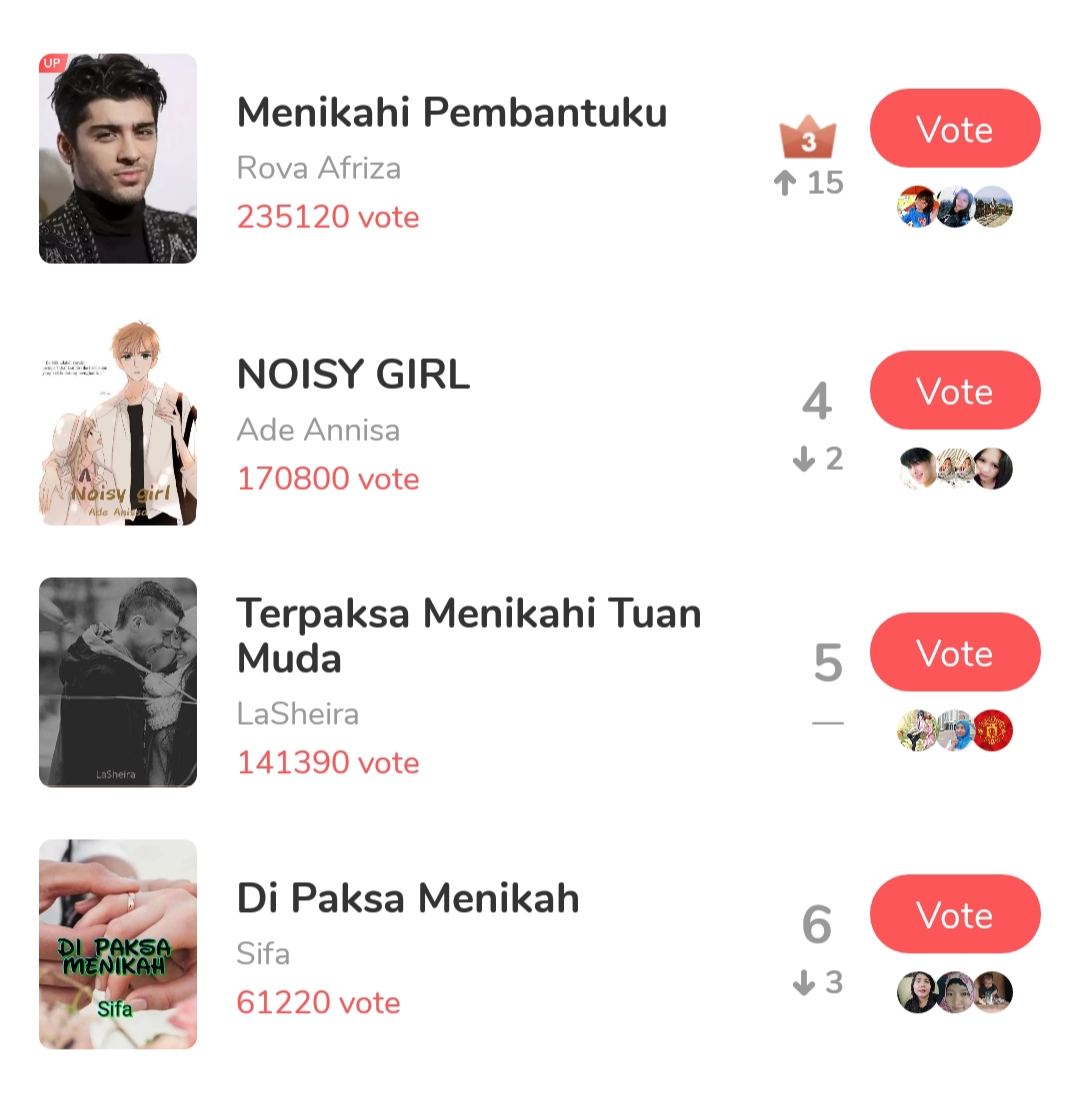View voters' avatars under Terpaksa Menikahi Tuan Muda
The width and height of the screenshot is (1080, 1094).
point(954,730)
